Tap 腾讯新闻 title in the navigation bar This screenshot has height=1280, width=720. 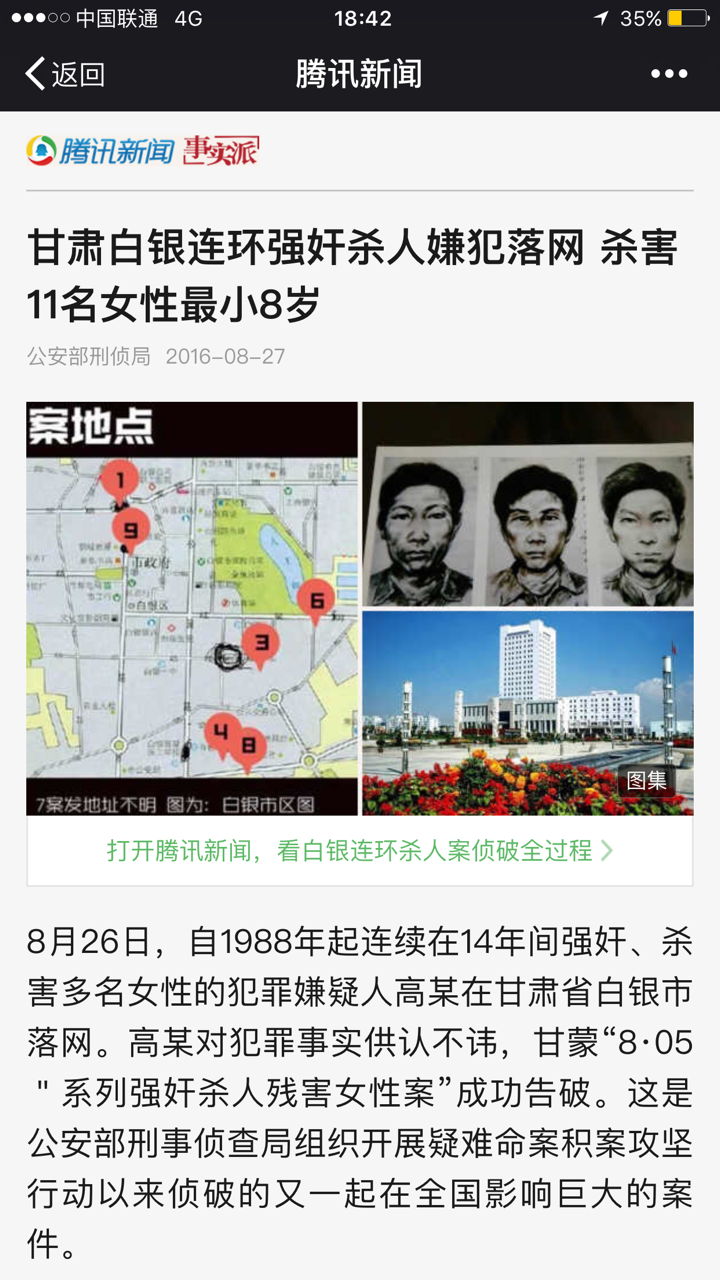point(358,73)
